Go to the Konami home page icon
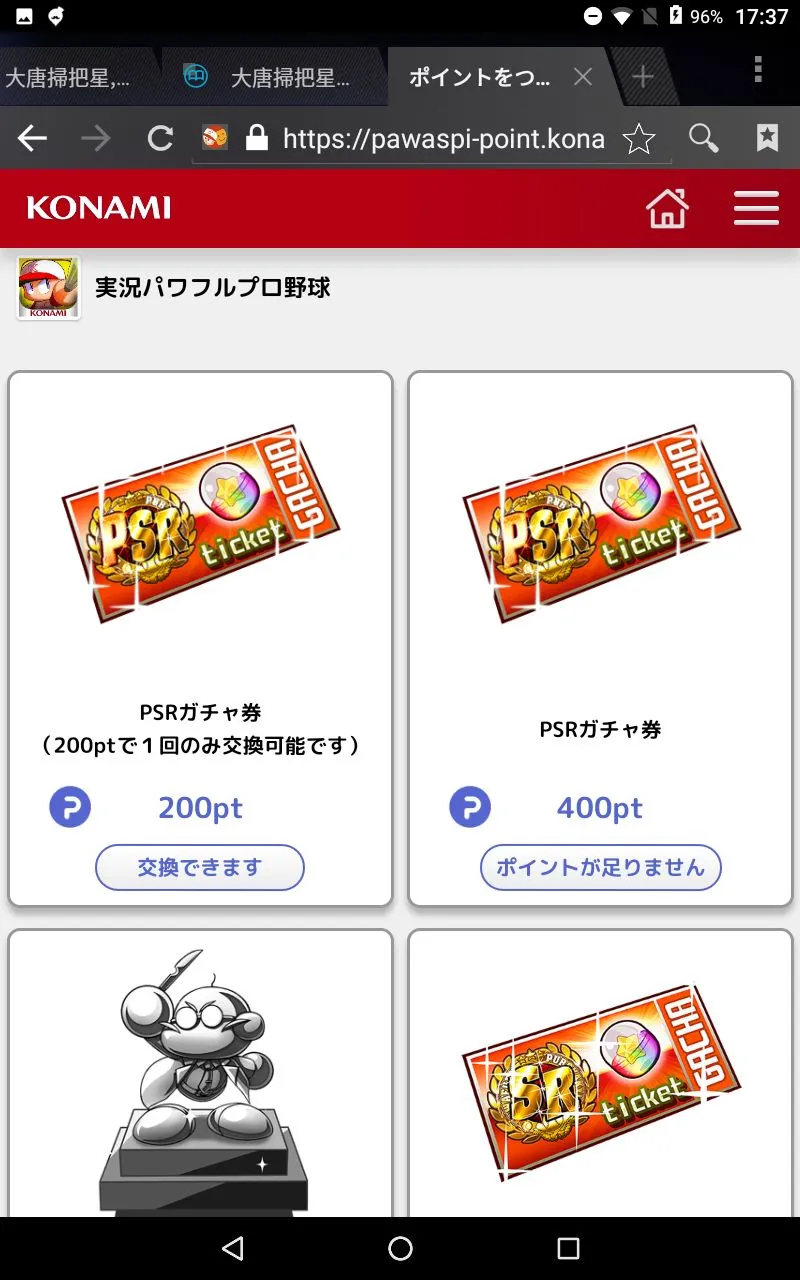The width and height of the screenshot is (800, 1280). [667, 208]
